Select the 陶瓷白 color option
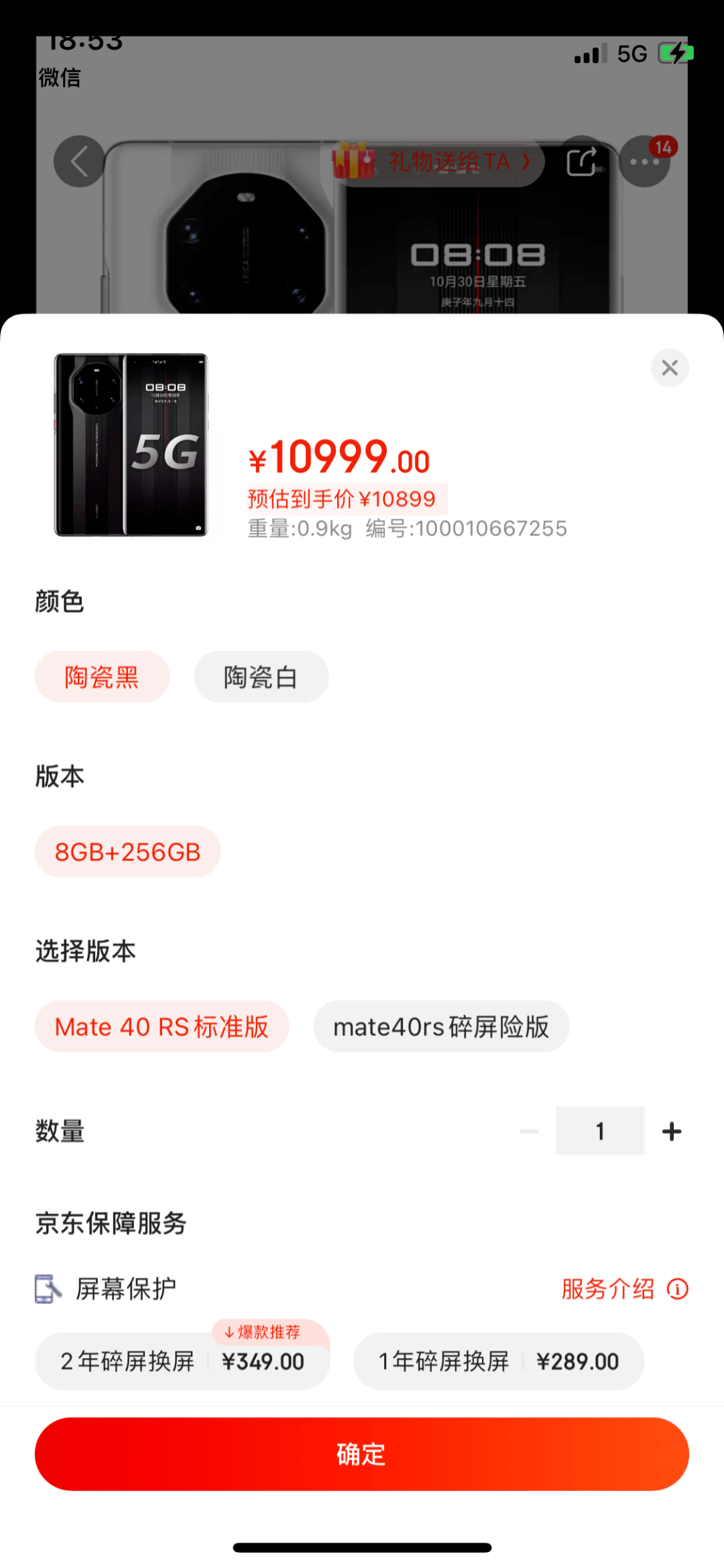724x1568 pixels. point(261,677)
